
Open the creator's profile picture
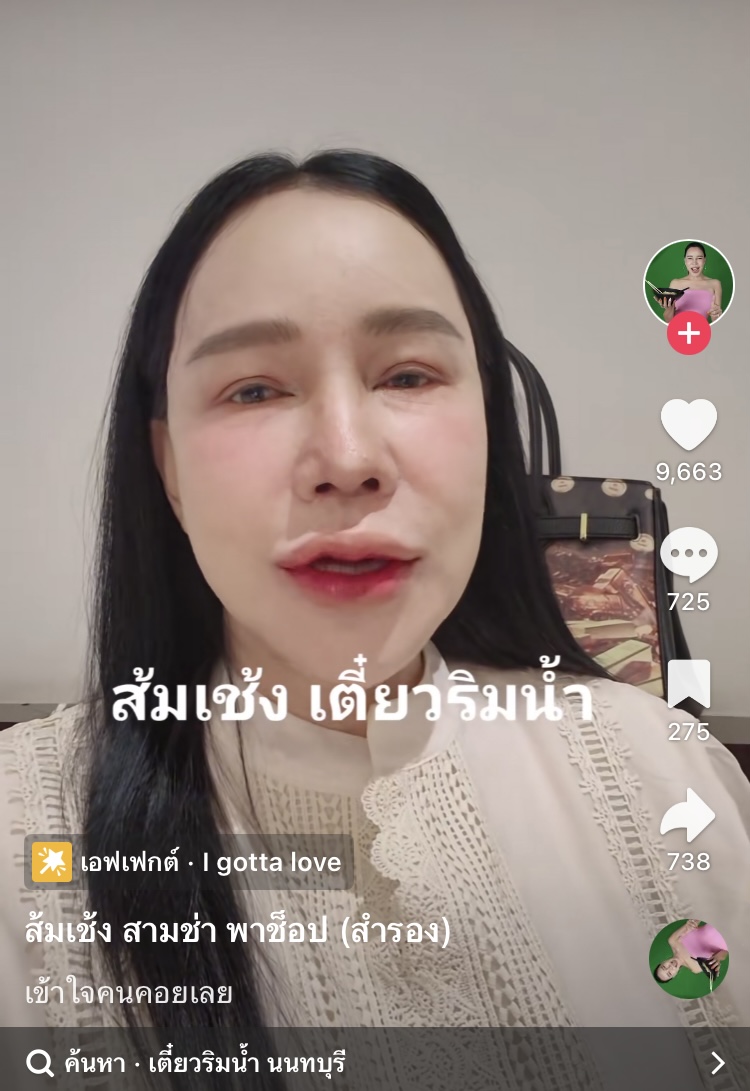(688, 283)
